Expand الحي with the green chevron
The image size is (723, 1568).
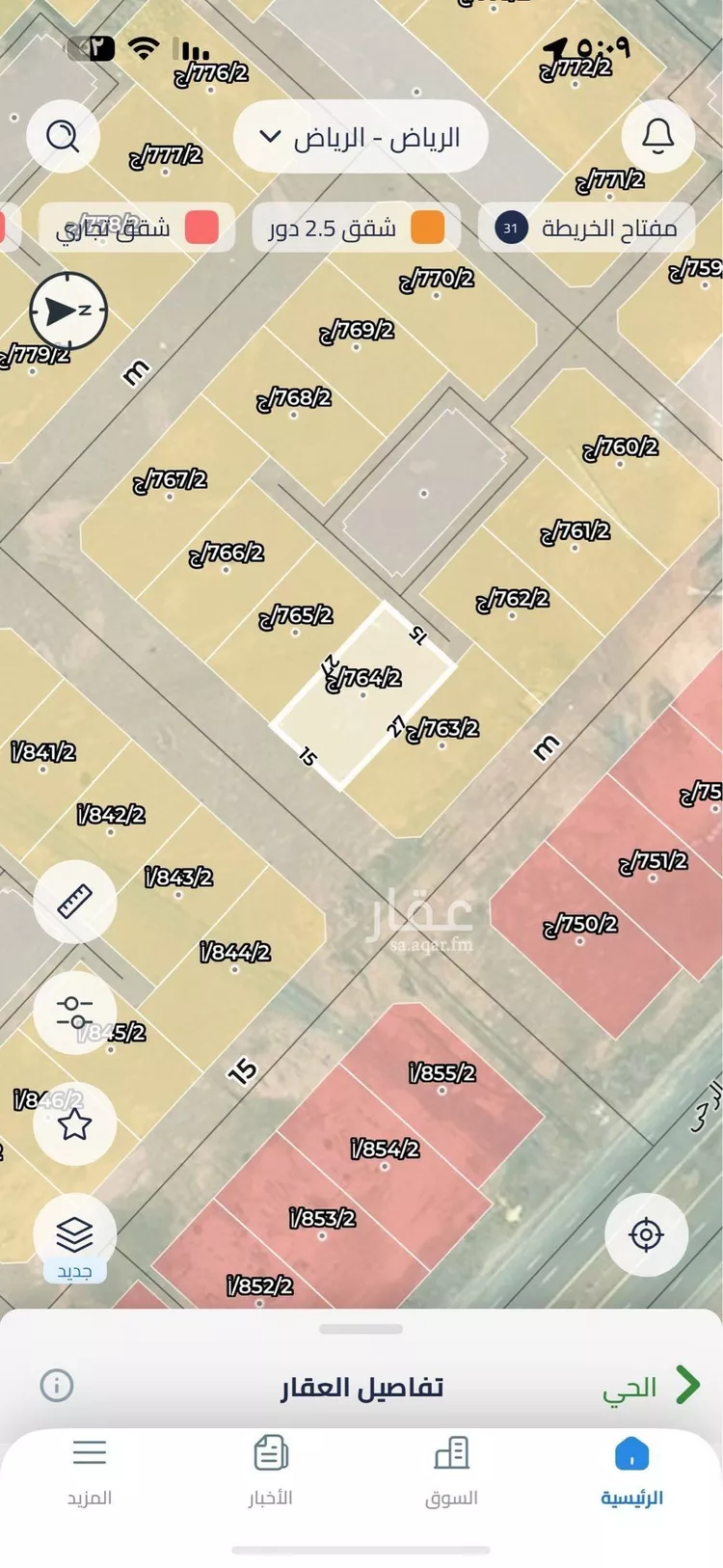pos(686,1386)
